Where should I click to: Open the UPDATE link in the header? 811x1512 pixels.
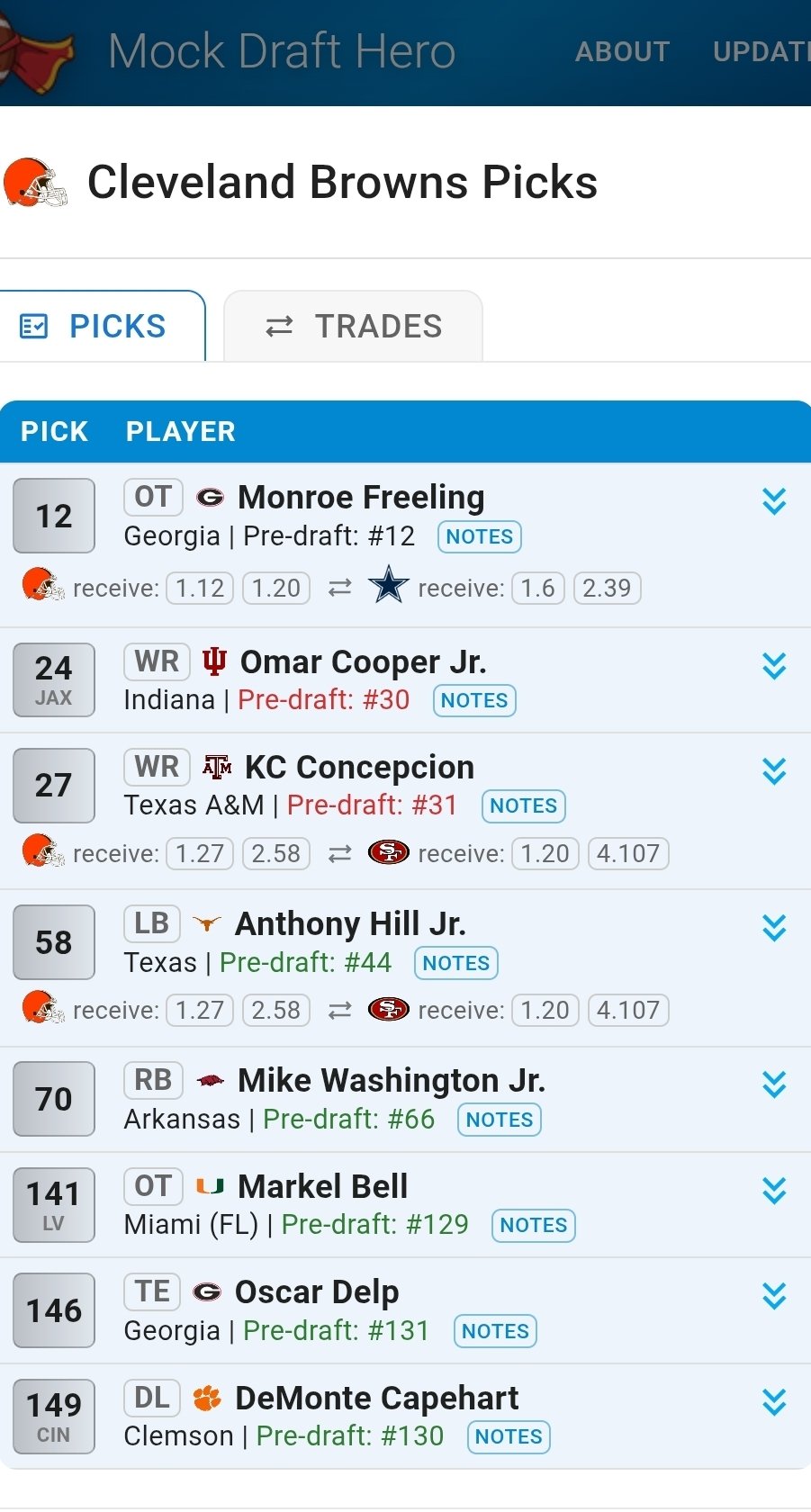[x=761, y=52]
